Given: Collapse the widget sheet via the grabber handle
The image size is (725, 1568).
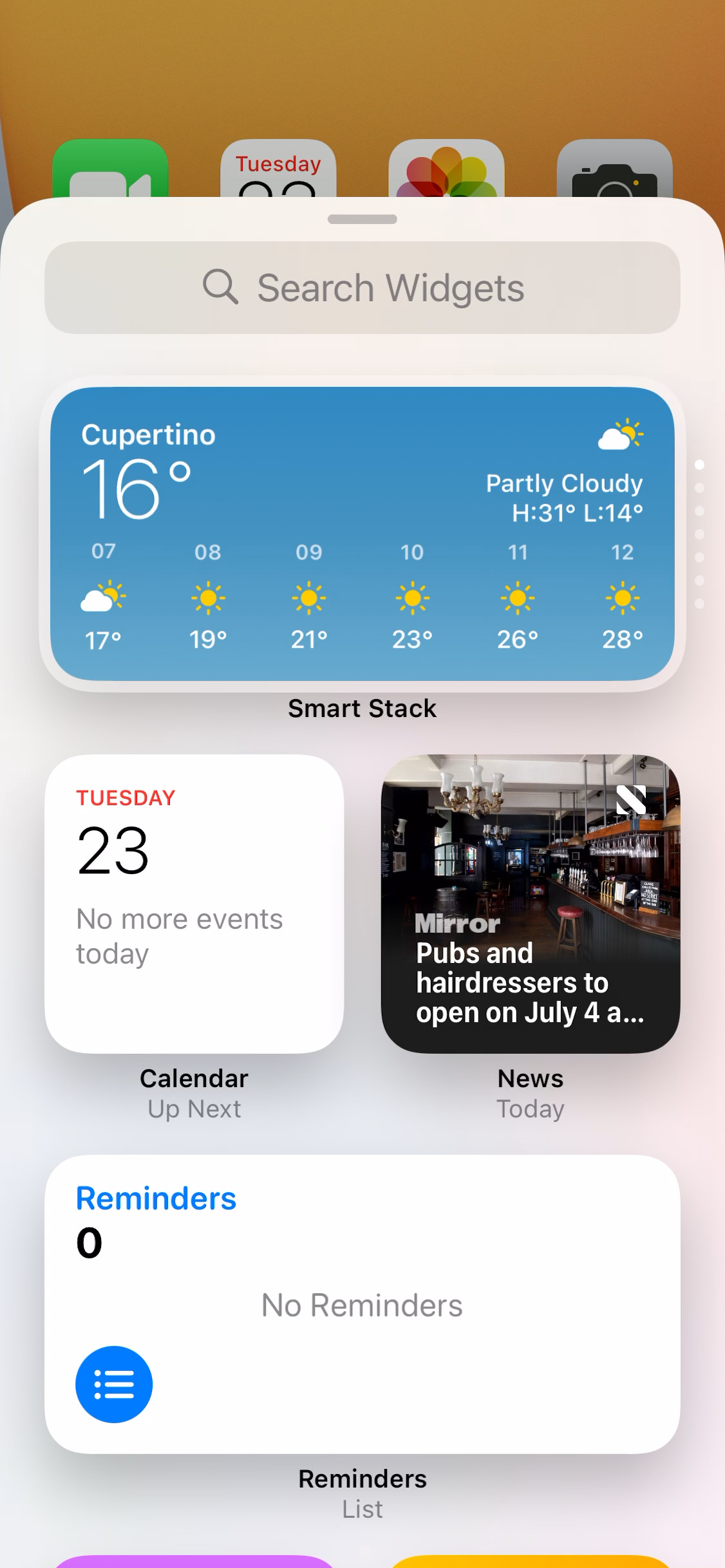Looking at the screenshot, I should (362, 219).
